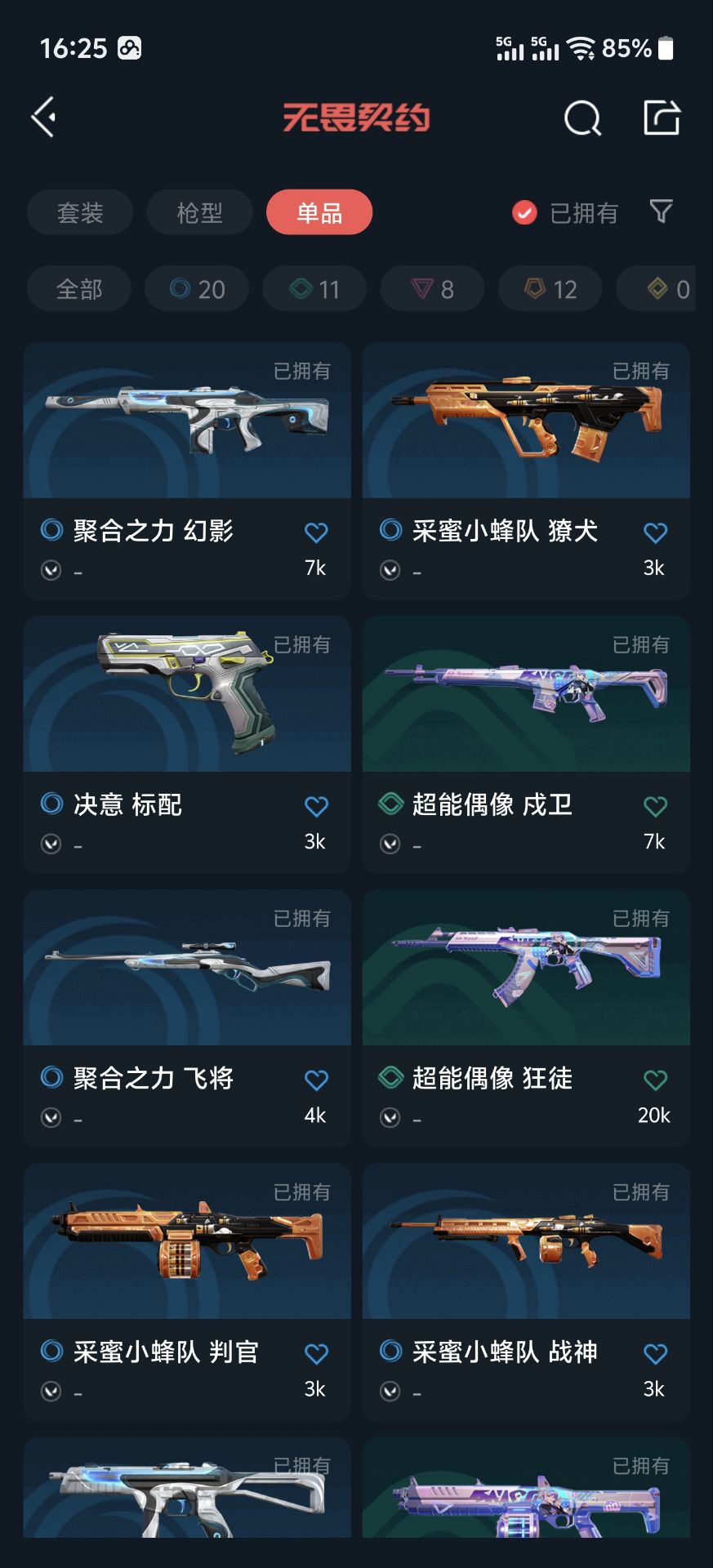The width and height of the screenshot is (713, 1568).
Task: Filter by the green tier chip 11
Action: [x=314, y=289]
